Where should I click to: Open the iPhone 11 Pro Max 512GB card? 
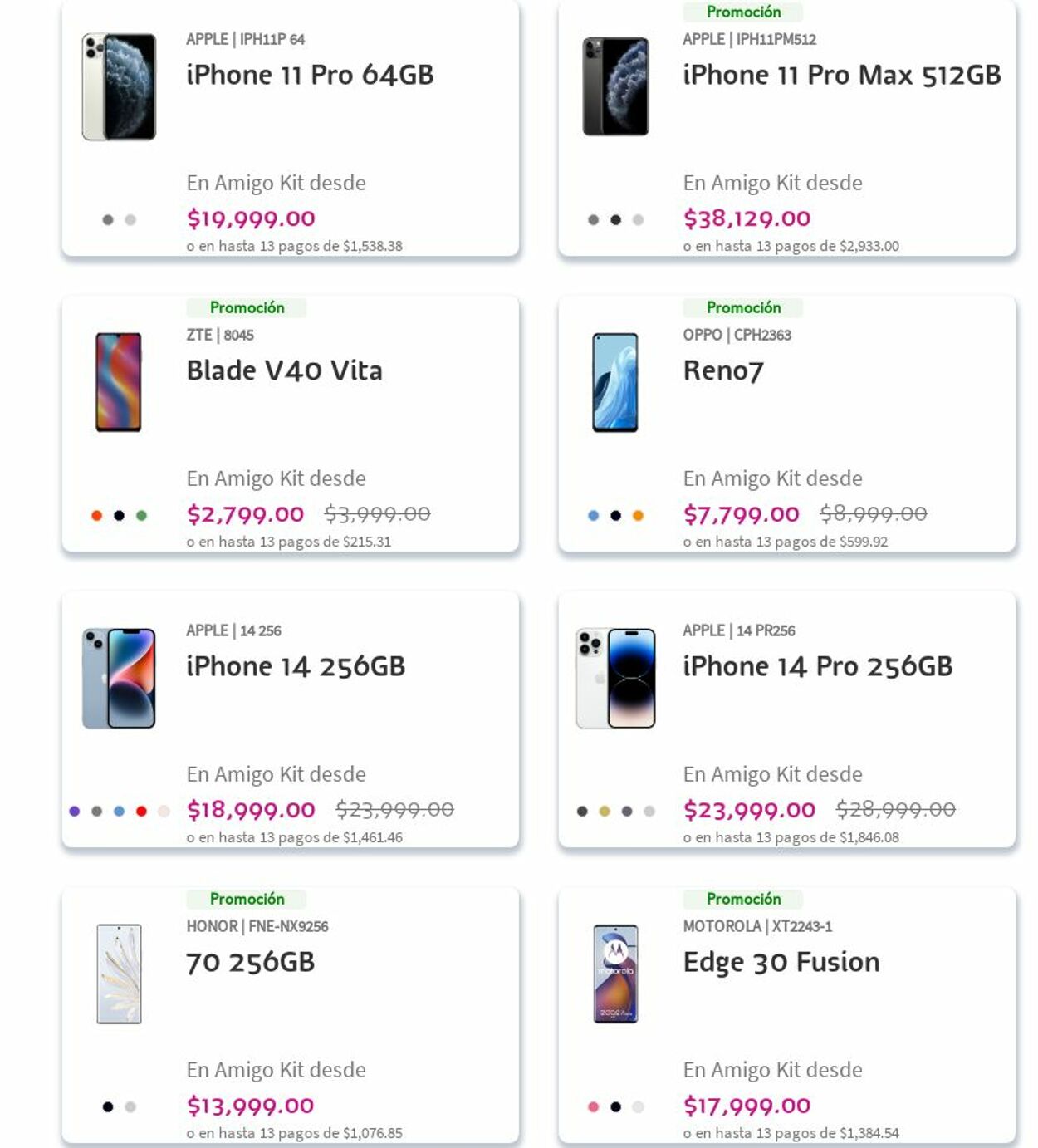(840, 76)
